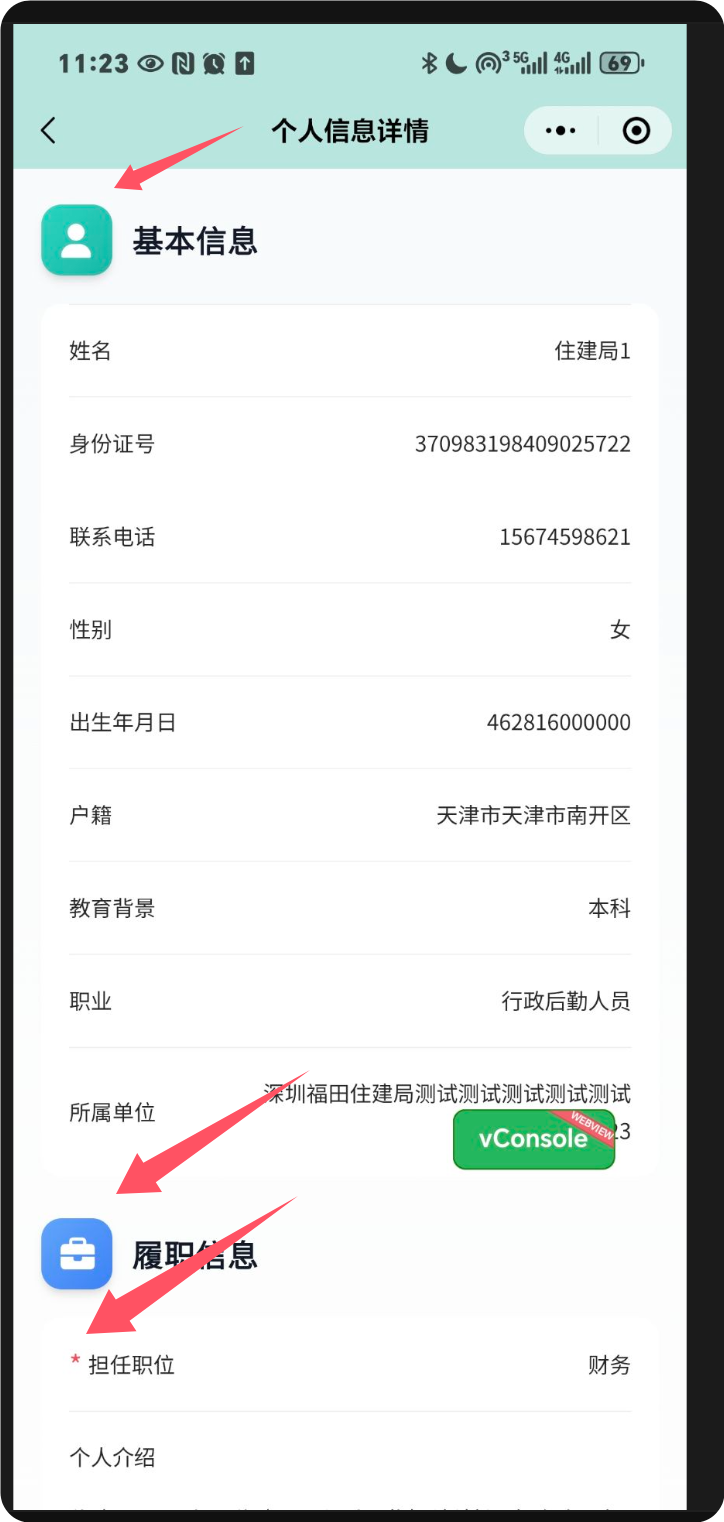Image resolution: width=724 pixels, height=1522 pixels.
Task: Close the mini program via circle button
Action: click(x=636, y=131)
